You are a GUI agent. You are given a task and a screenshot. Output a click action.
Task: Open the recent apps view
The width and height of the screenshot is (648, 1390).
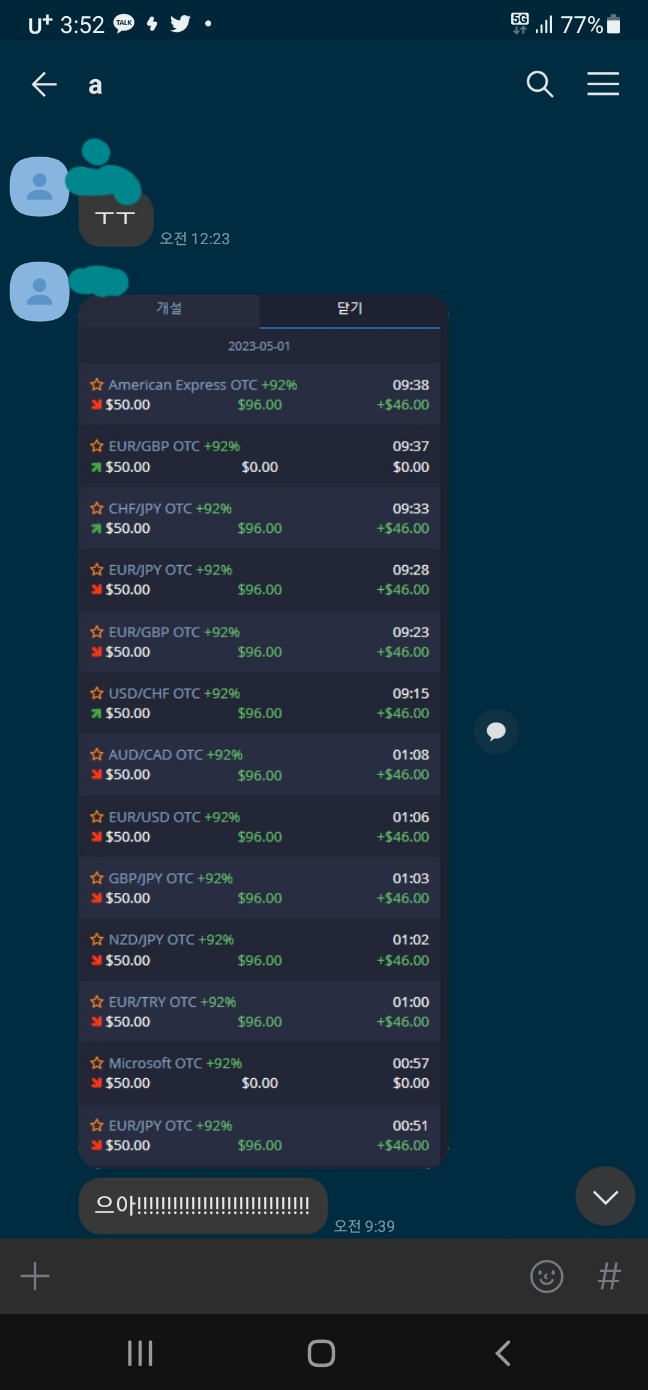click(140, 1353)
